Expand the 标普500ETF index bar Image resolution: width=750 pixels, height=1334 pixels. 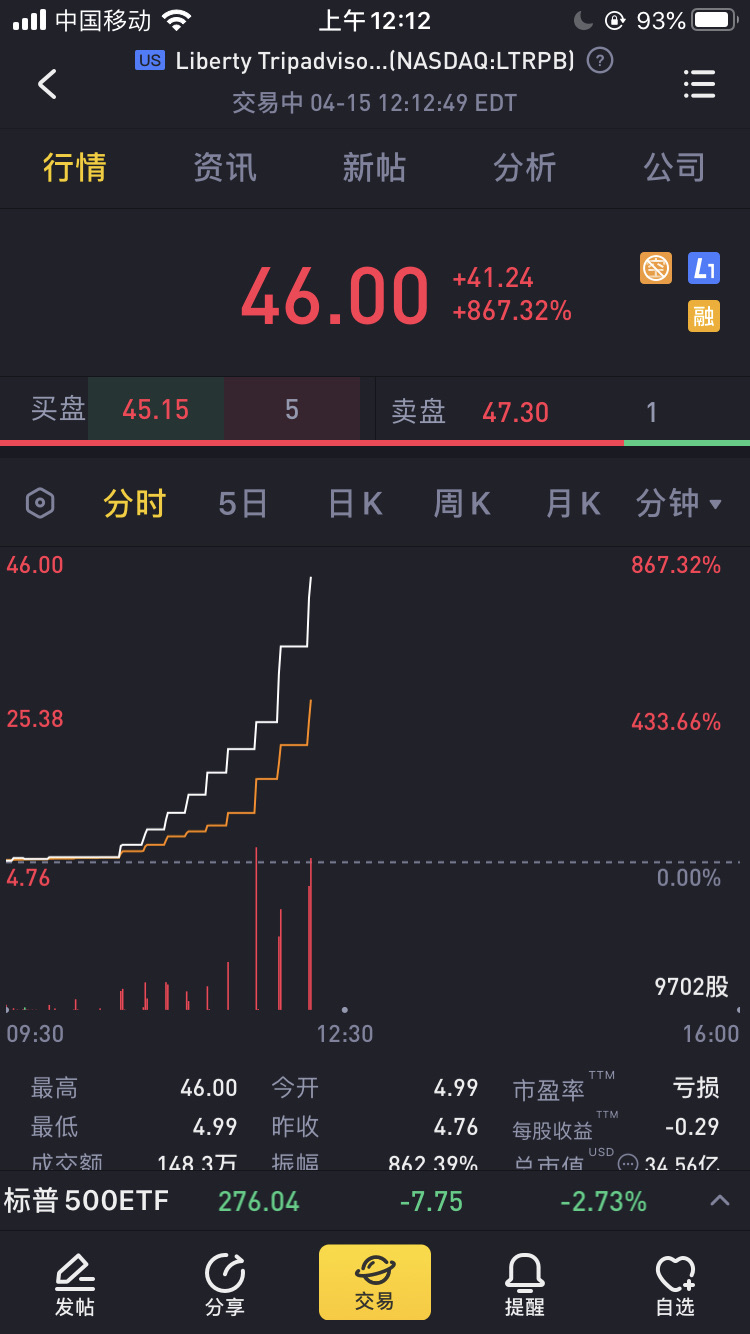[719, 1200]
